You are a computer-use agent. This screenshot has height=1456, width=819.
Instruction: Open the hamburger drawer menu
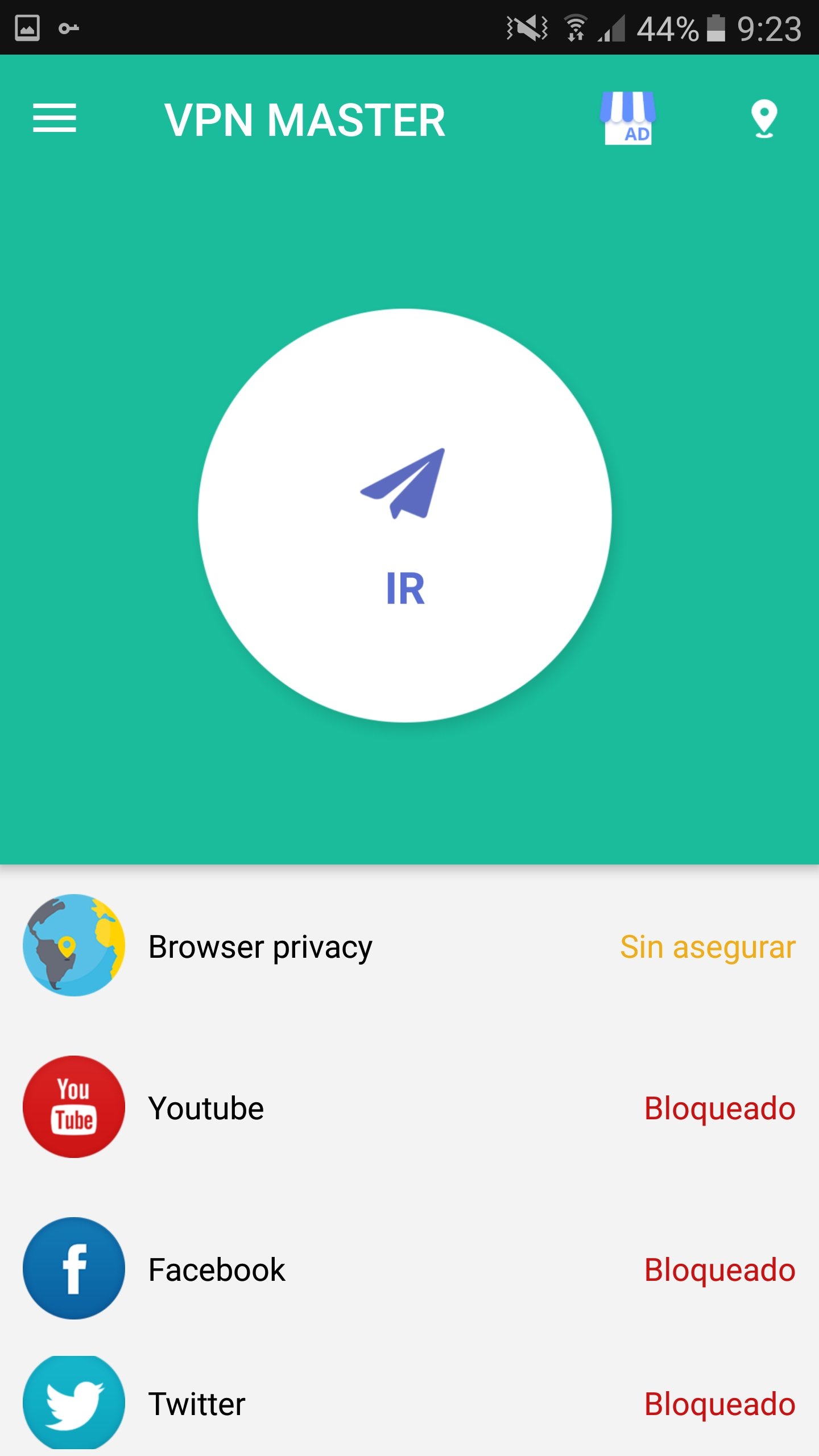tap(55, 118)
